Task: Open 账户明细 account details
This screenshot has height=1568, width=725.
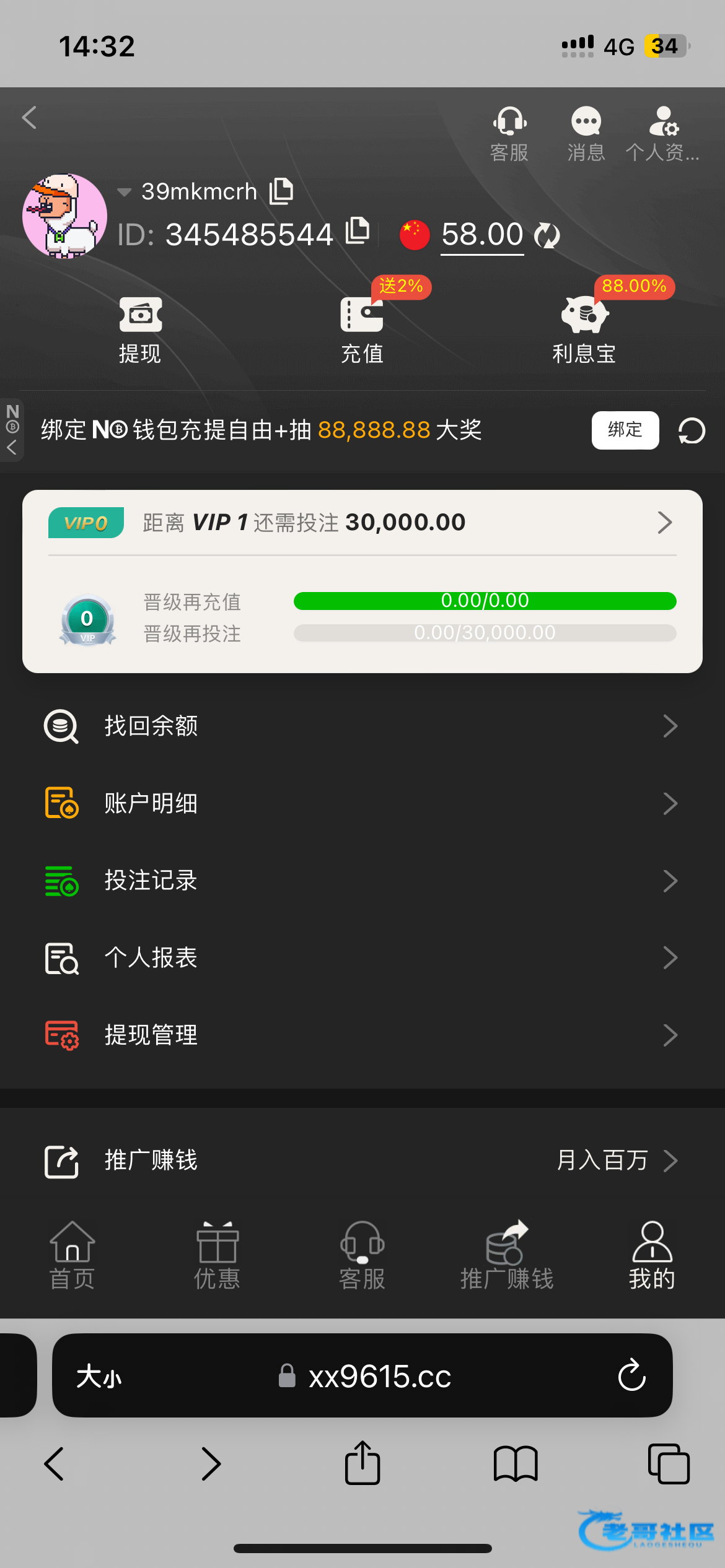Action: pyautogui.click(x=362, y=803)
